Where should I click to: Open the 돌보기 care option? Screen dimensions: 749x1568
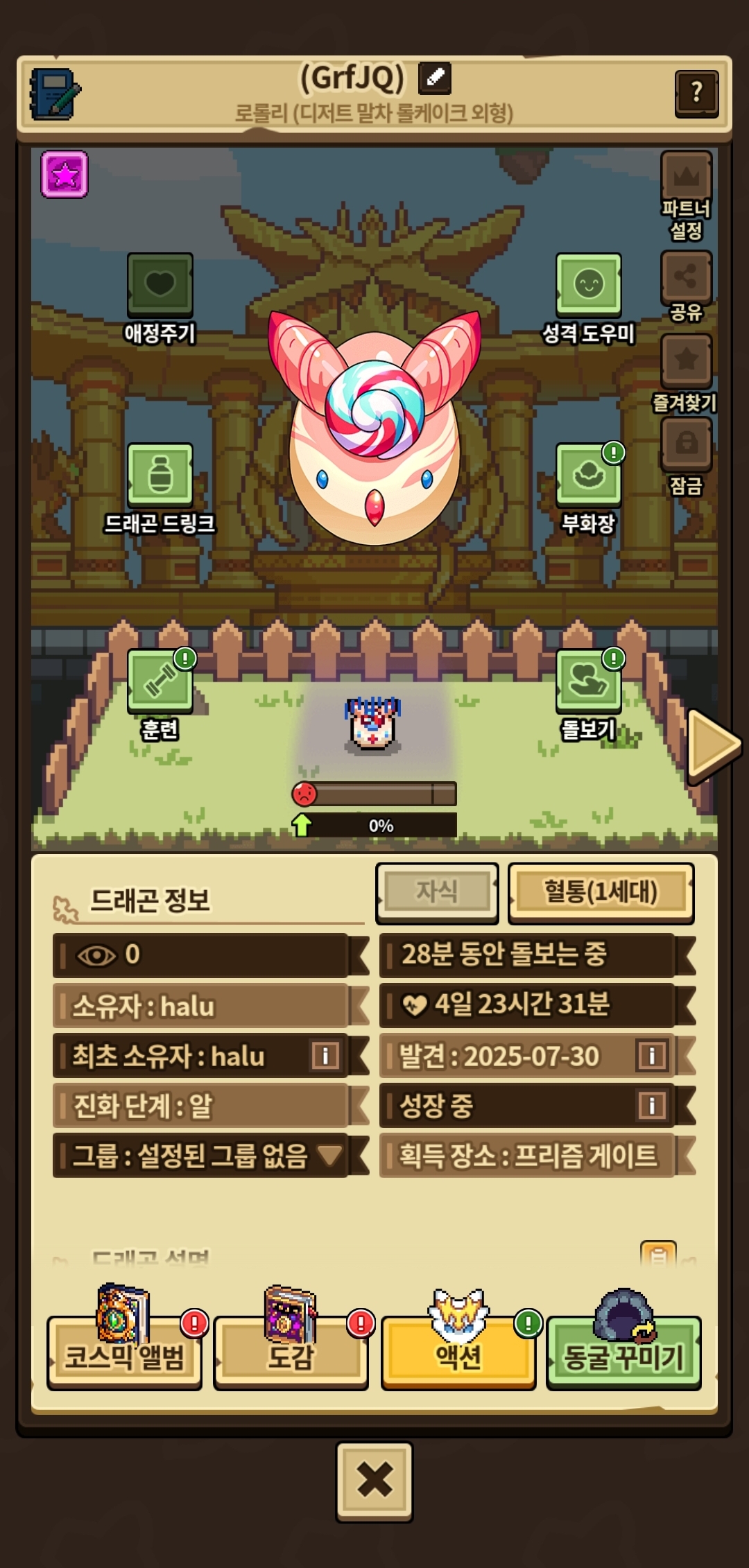tap(588, 681)
